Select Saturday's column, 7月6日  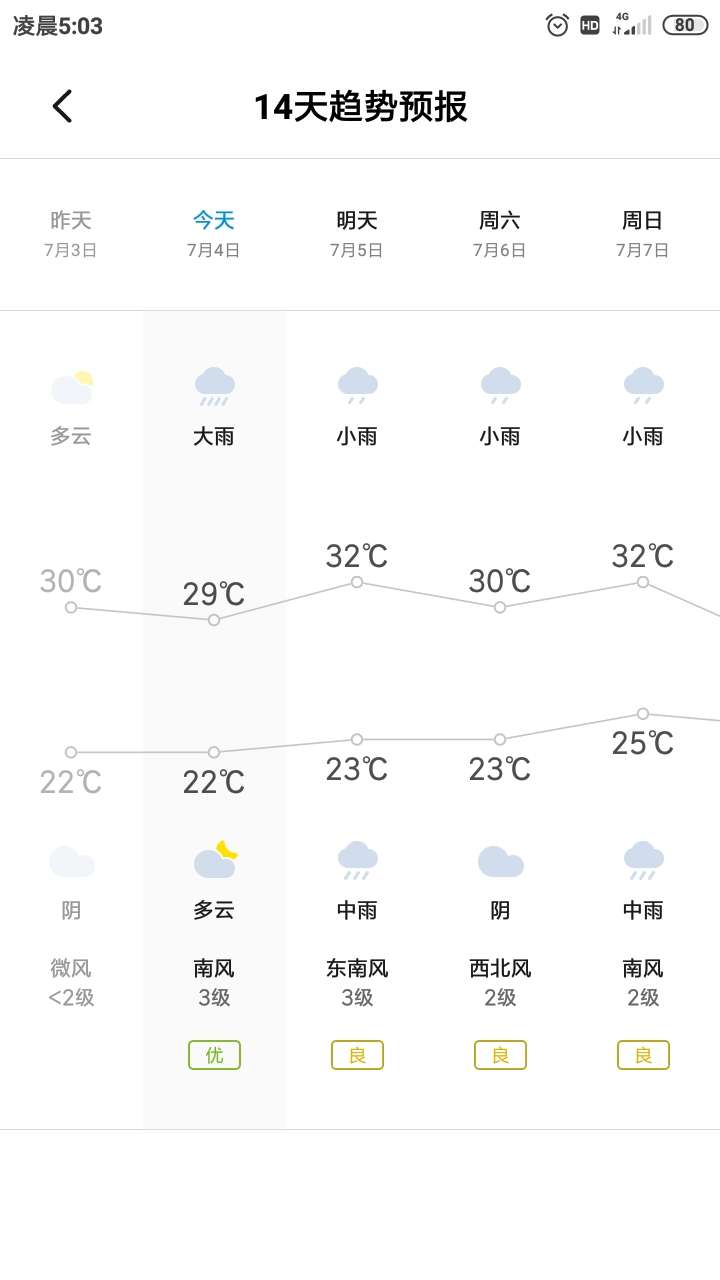[x=500, y=234]
